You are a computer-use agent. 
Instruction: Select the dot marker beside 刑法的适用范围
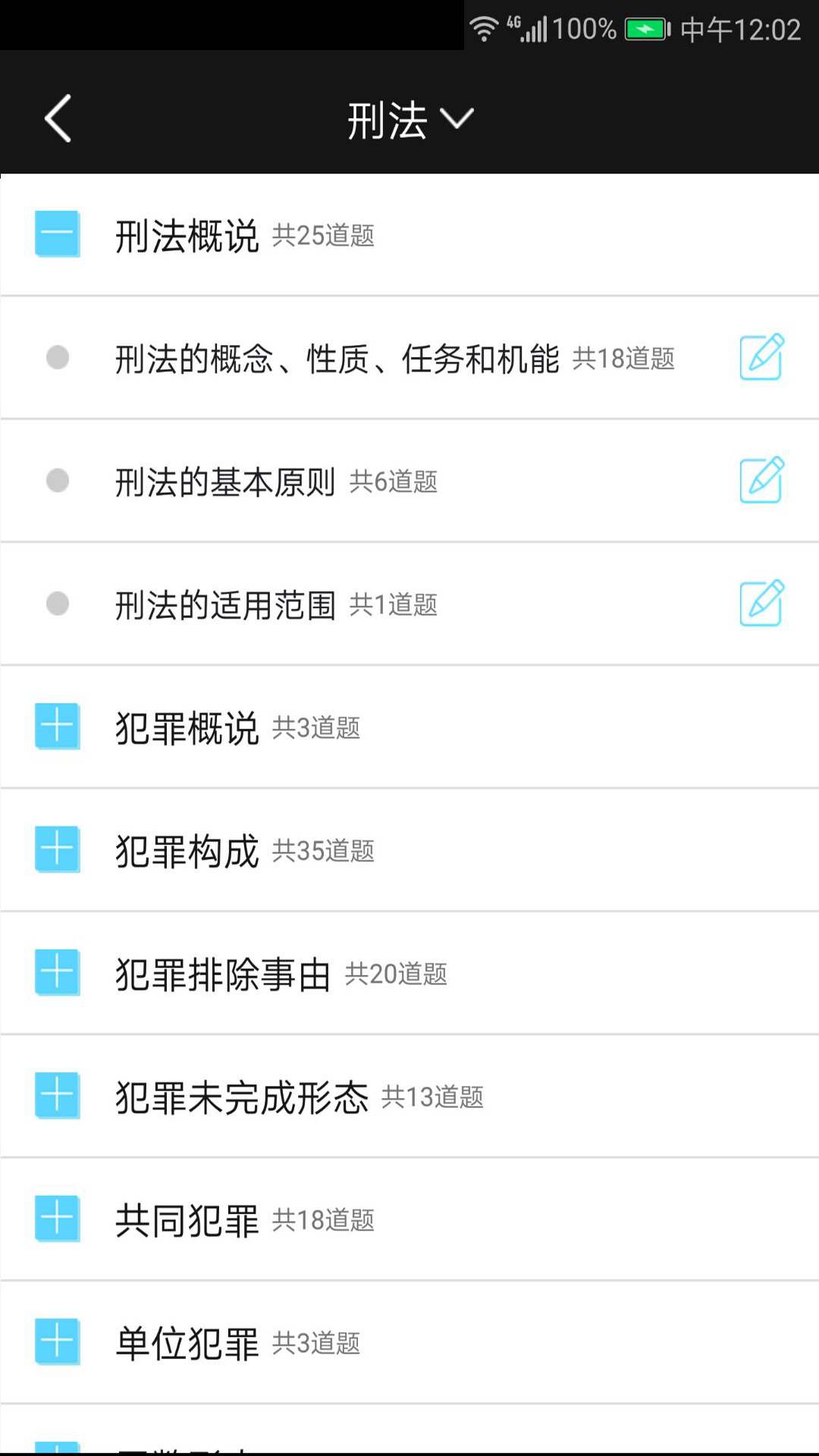[x=57, y=604]
